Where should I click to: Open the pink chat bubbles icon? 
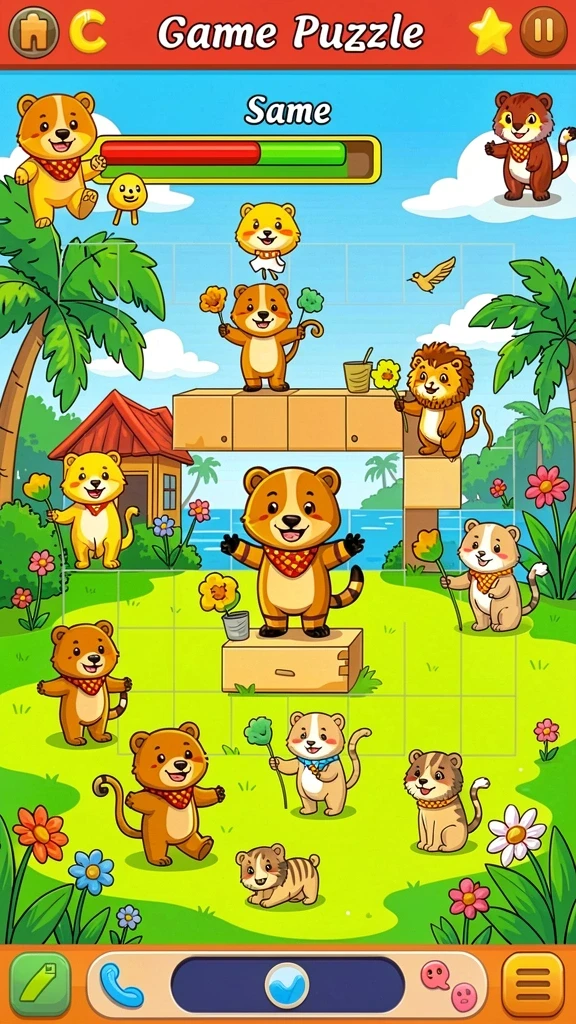449,985
